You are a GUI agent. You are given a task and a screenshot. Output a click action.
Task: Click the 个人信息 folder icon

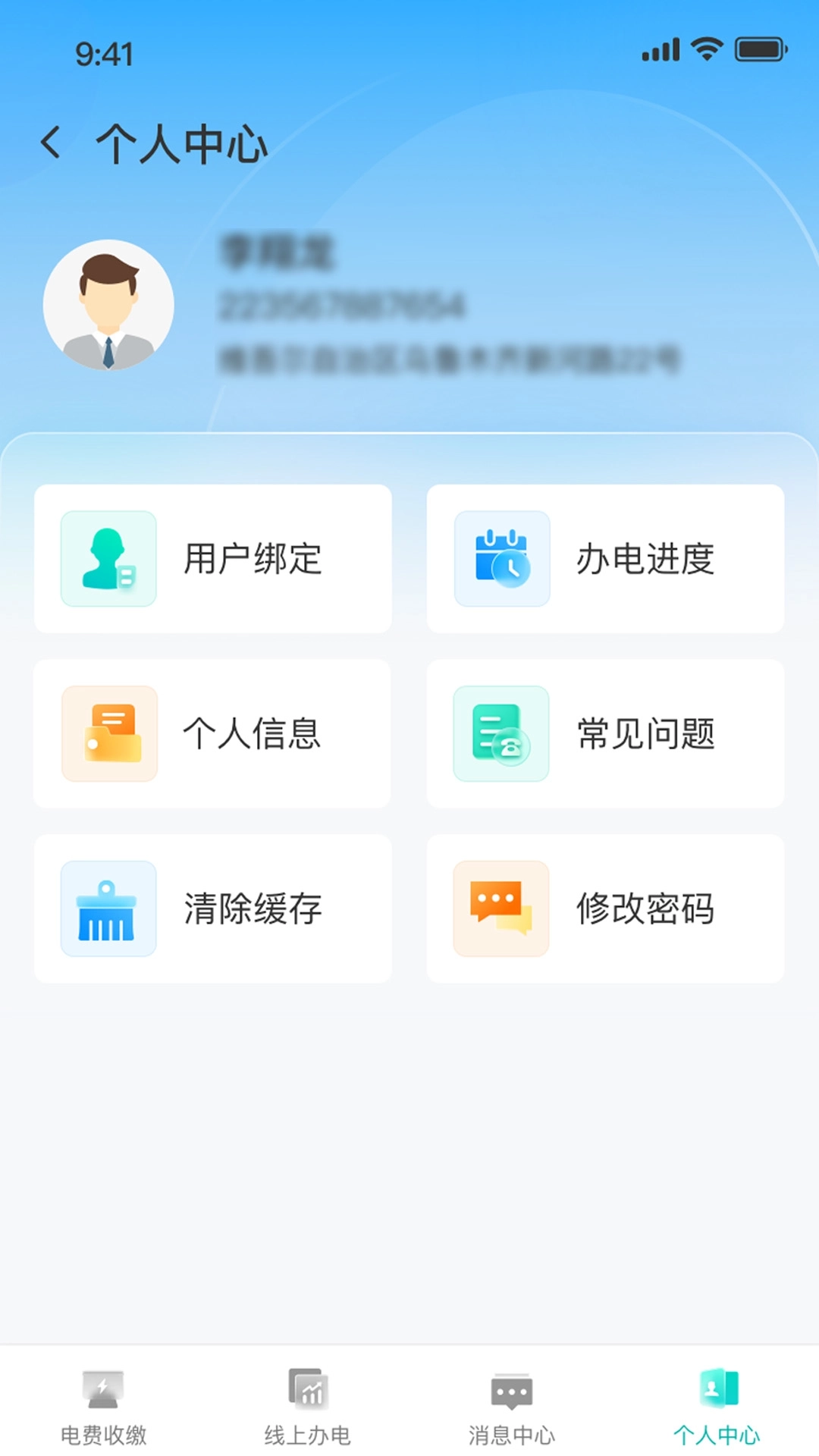(108, 733)
